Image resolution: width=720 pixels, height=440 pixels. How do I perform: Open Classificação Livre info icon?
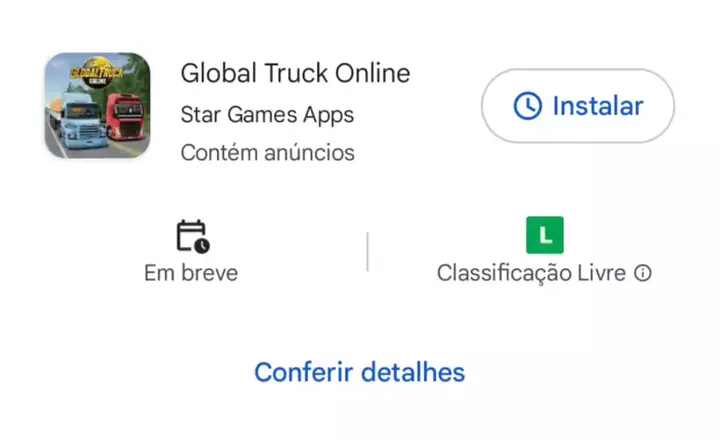[x=643, y=273]
